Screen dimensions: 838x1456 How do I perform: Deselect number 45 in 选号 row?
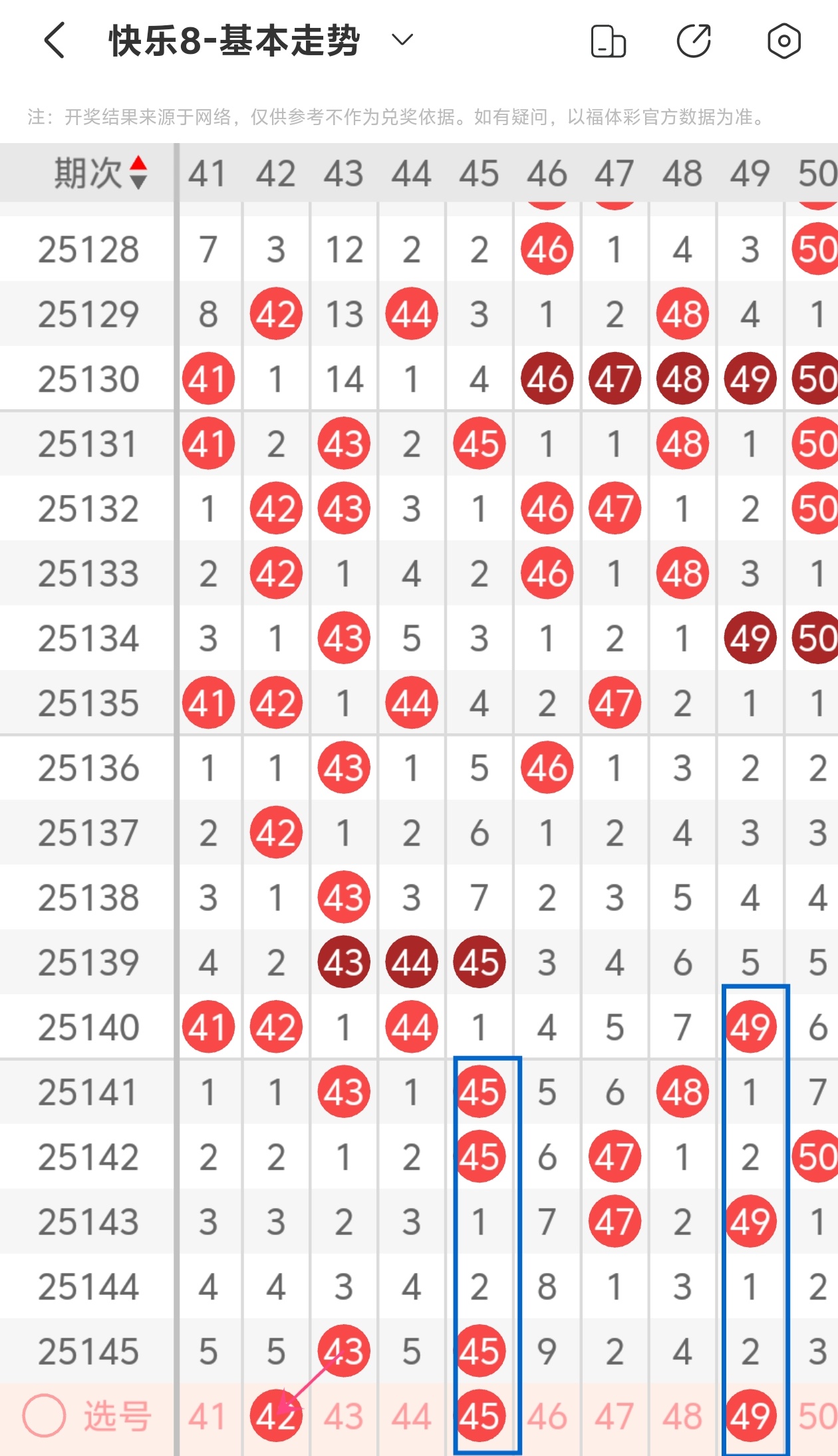pos(480,1416)
